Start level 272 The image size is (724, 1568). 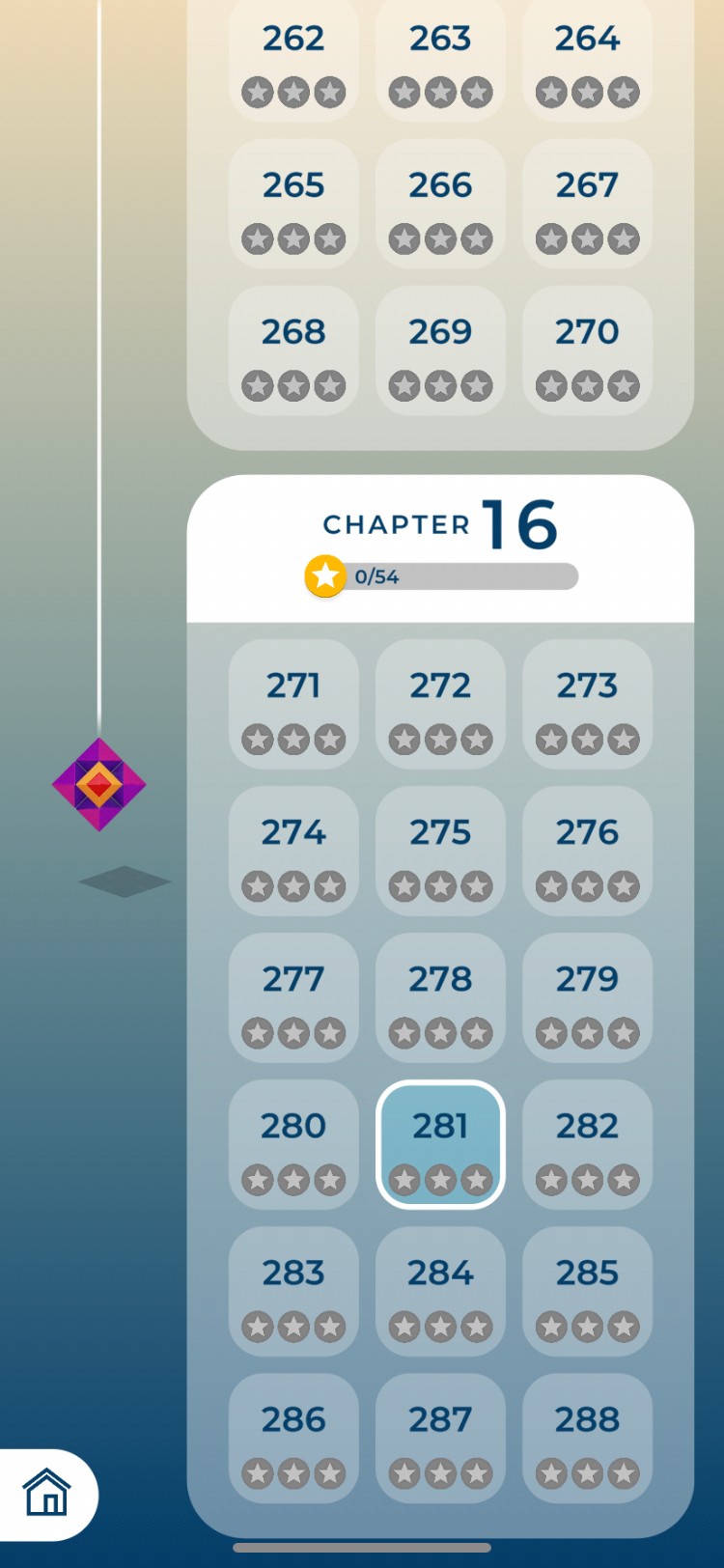pyautogui.click(x=440, y=704)
